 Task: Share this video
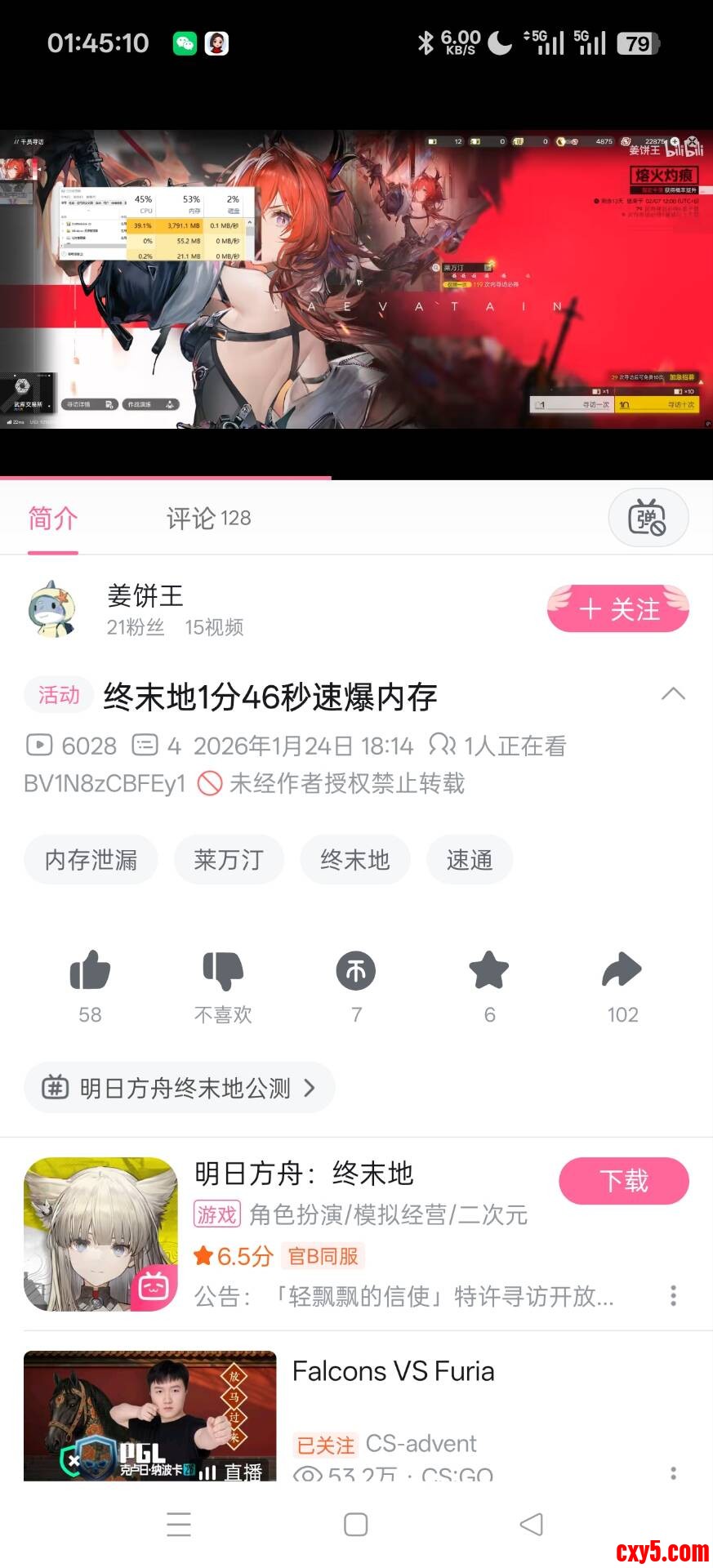[622, 972]
